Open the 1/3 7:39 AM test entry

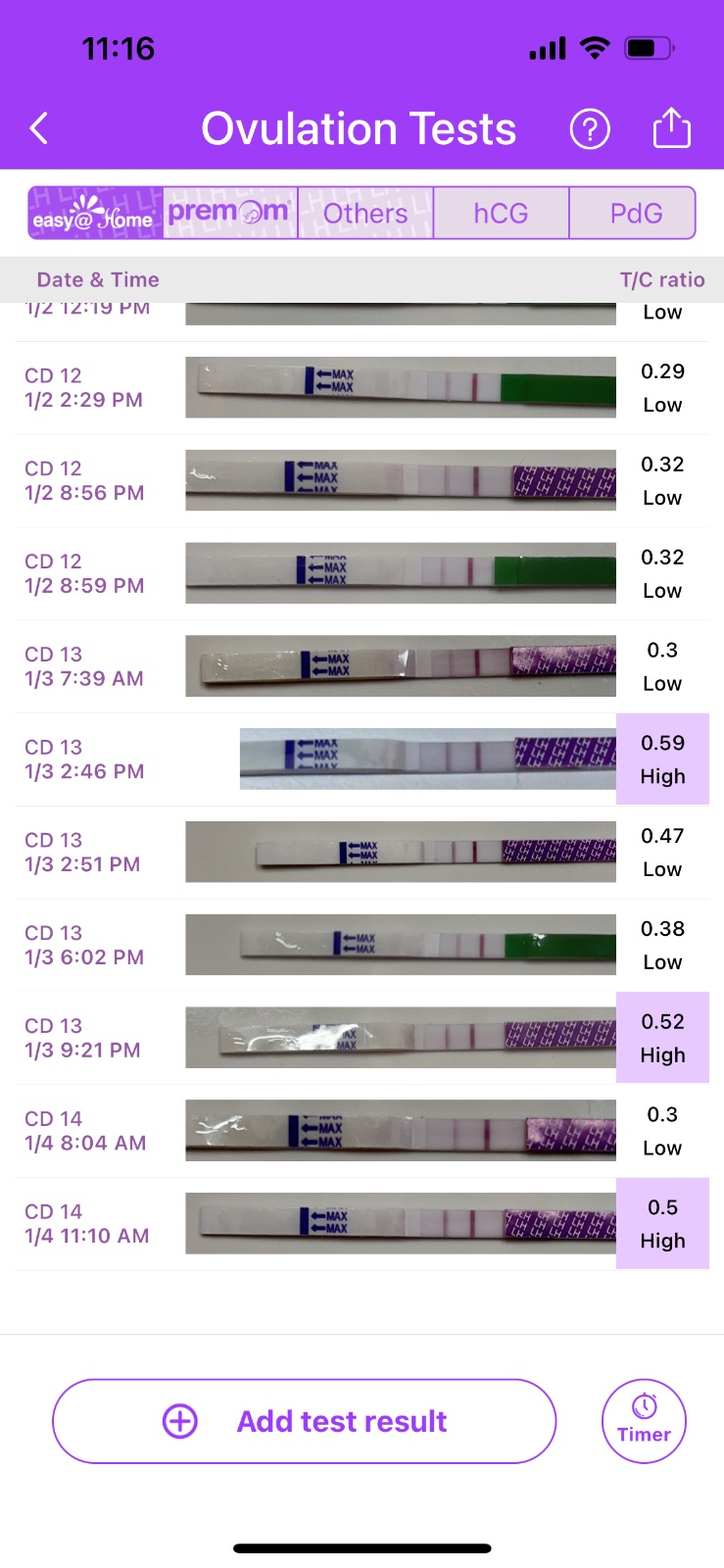[x=362, y=666]
